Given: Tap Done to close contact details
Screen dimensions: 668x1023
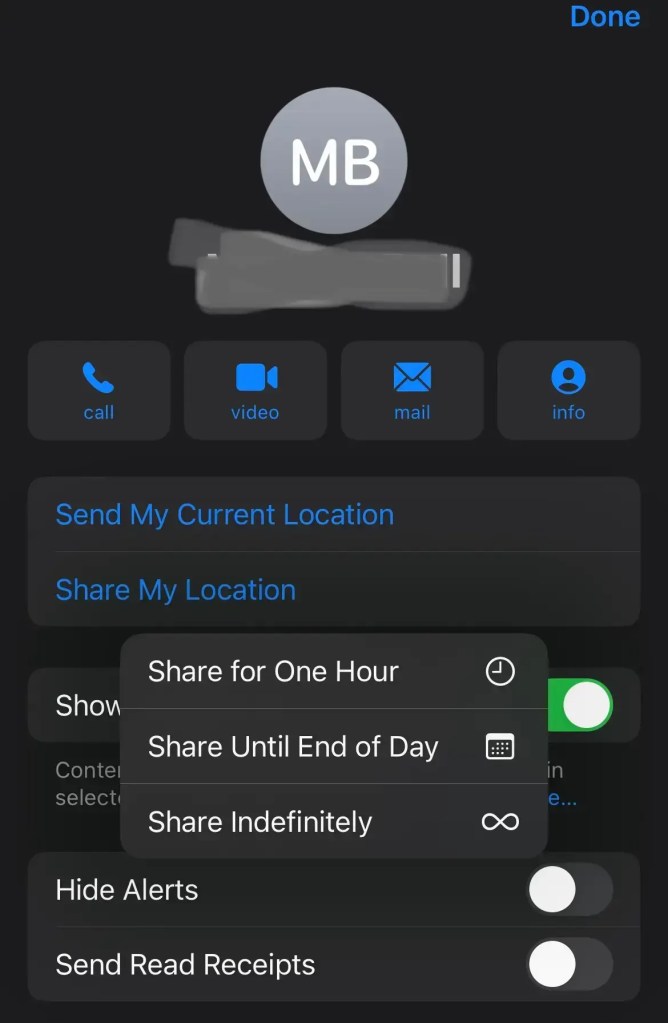Looking at the screenshot, I should click(604, 17).
